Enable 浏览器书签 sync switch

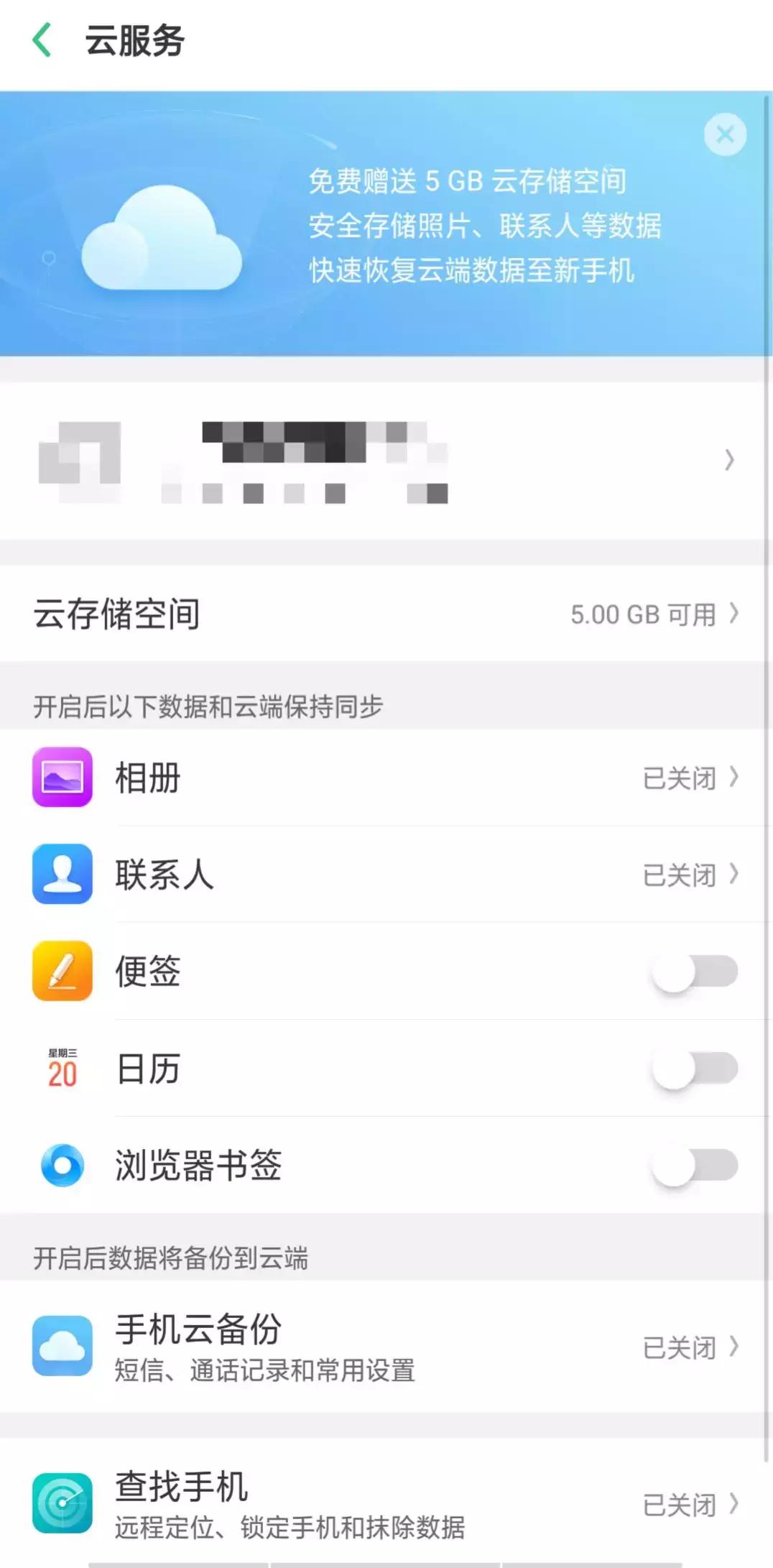pyautogui.click(x=696, y=1167)
